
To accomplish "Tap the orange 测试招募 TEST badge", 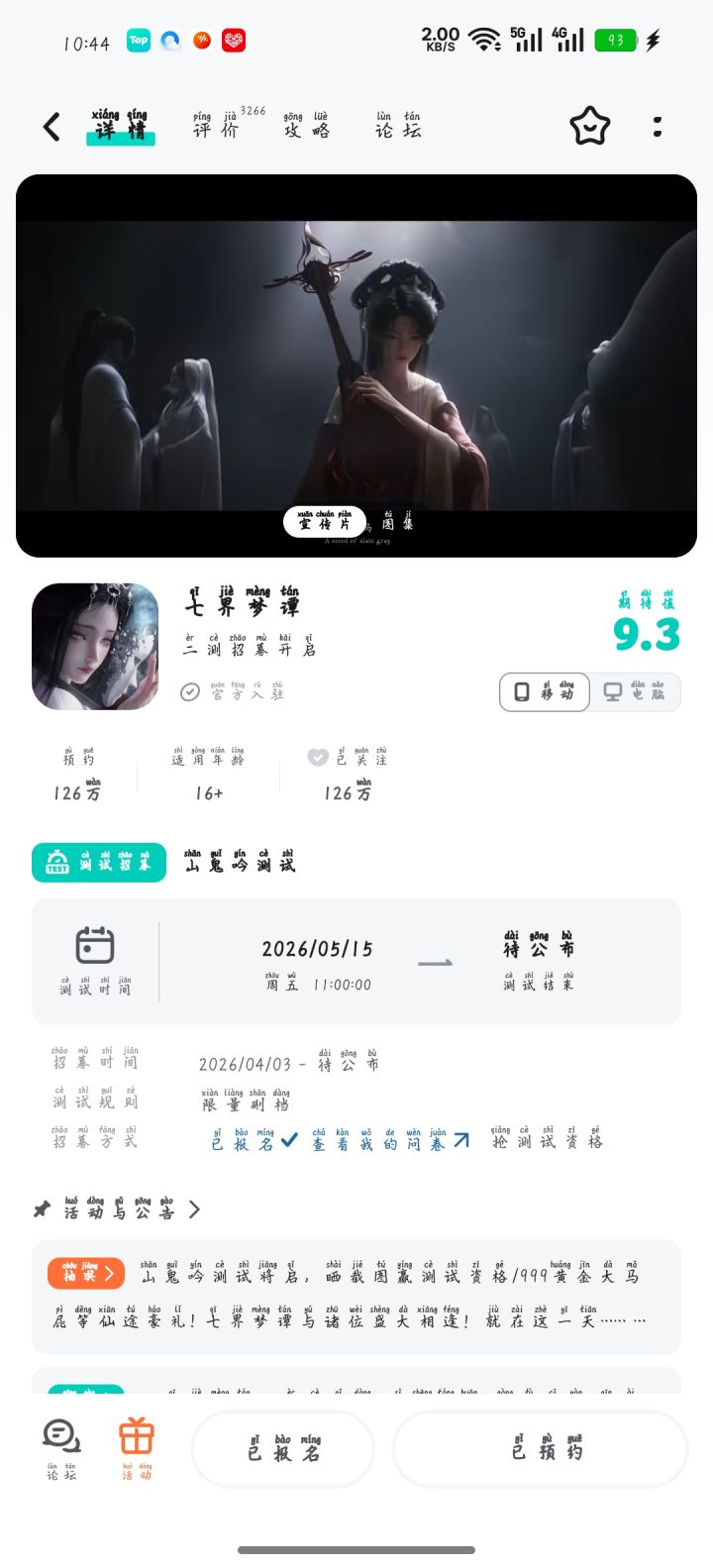I will click(98, 862).
